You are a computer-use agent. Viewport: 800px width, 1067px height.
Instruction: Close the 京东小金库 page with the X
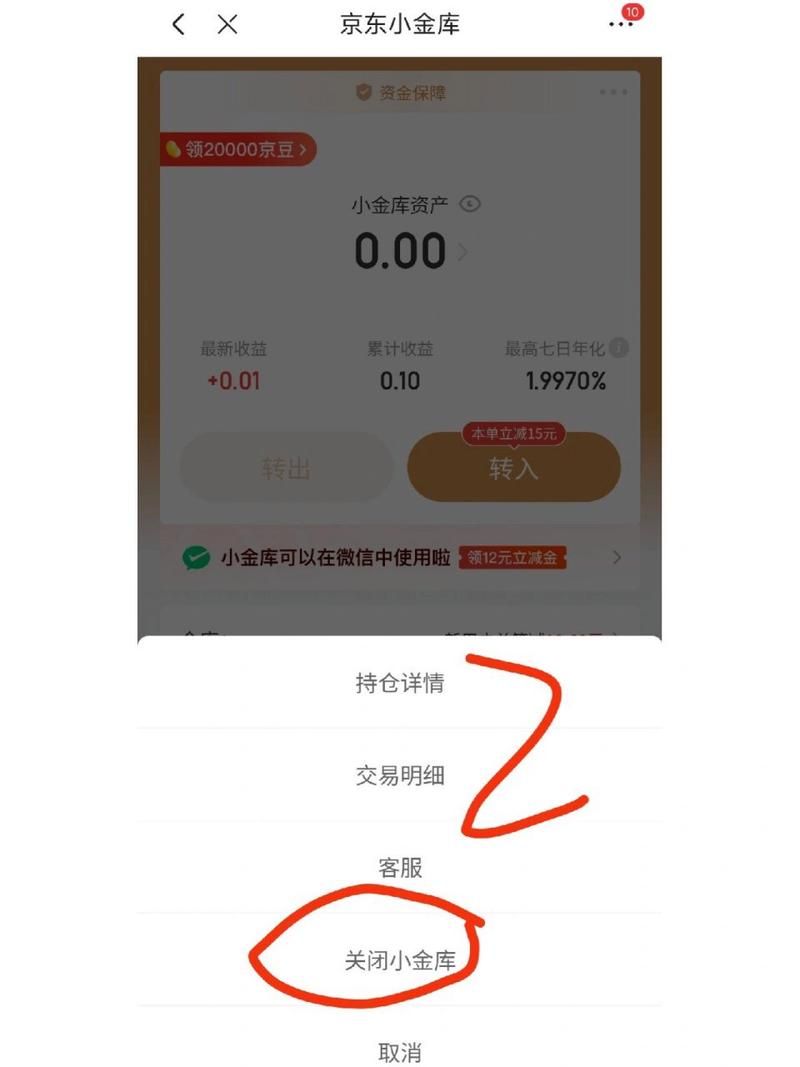click(228, 24)
